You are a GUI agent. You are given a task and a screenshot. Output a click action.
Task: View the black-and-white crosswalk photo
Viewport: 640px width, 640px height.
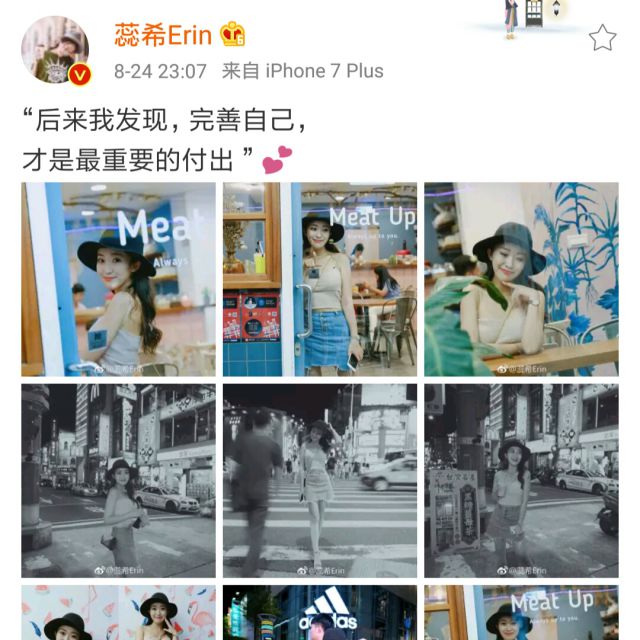319,480
